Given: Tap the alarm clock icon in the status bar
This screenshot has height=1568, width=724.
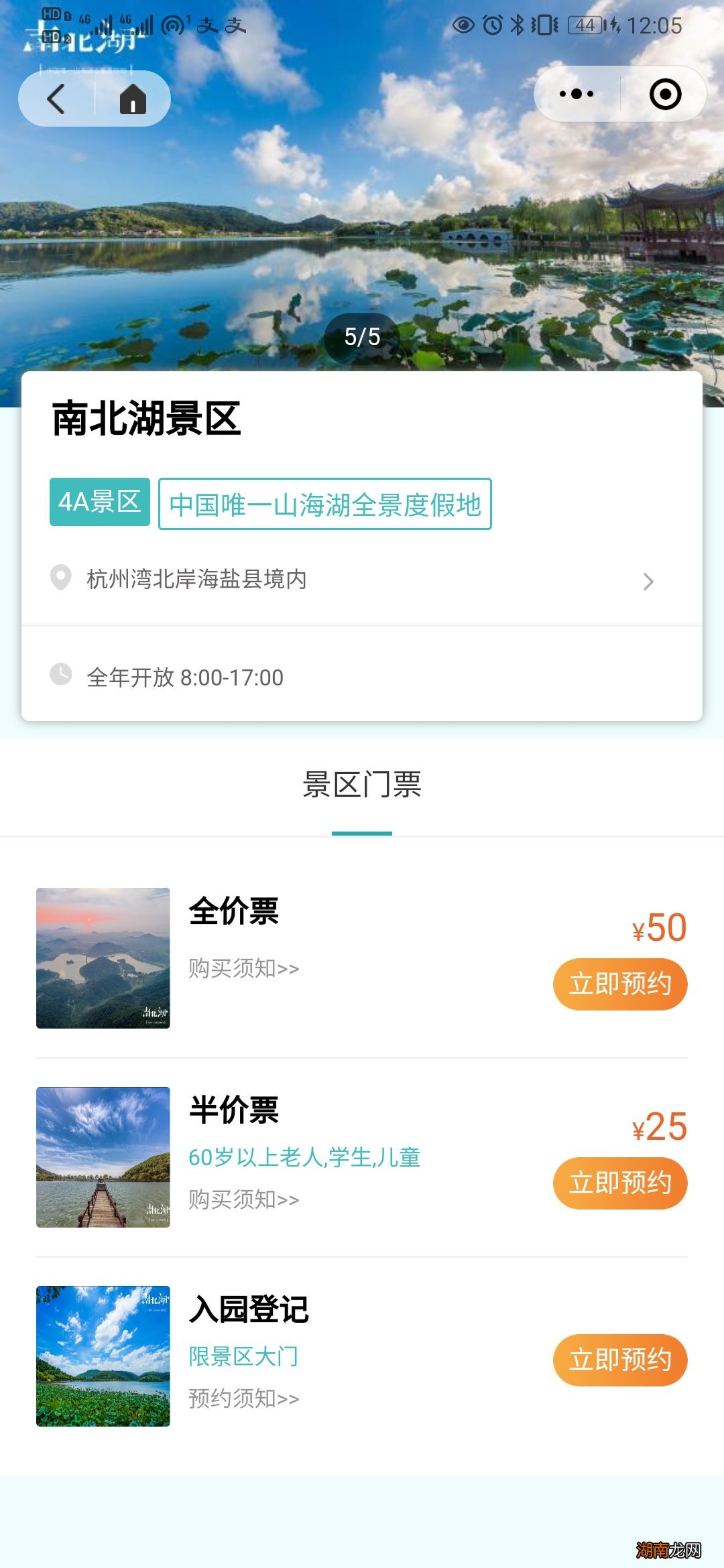Looking at the screenshot, I should [491, 24].
